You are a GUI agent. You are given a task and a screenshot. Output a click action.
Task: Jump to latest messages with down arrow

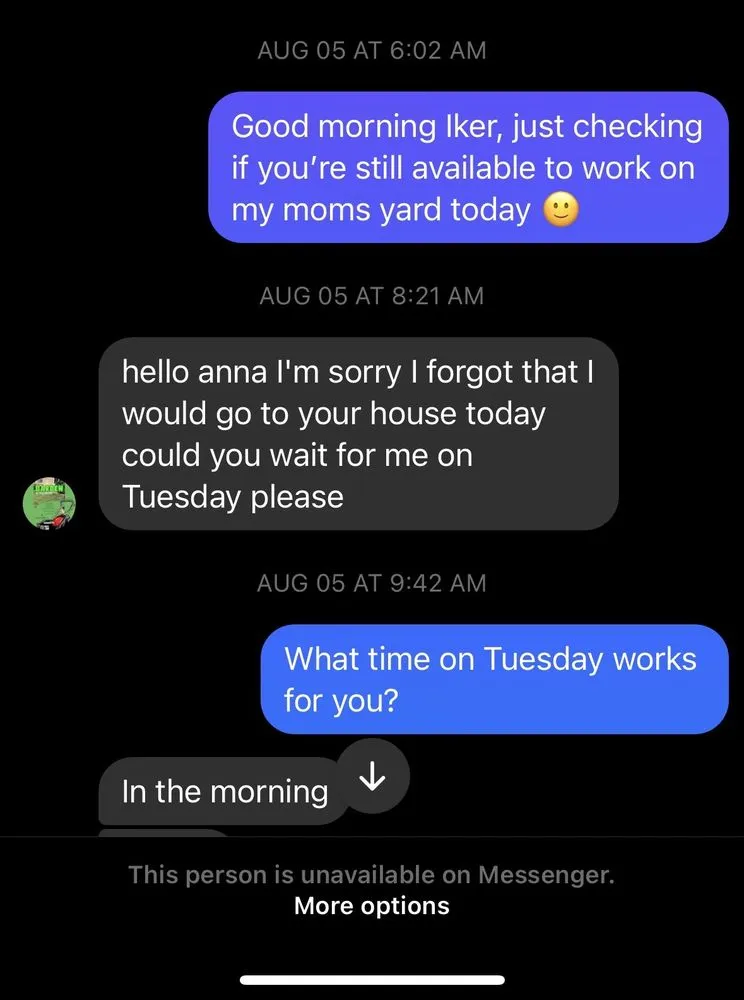372,776
